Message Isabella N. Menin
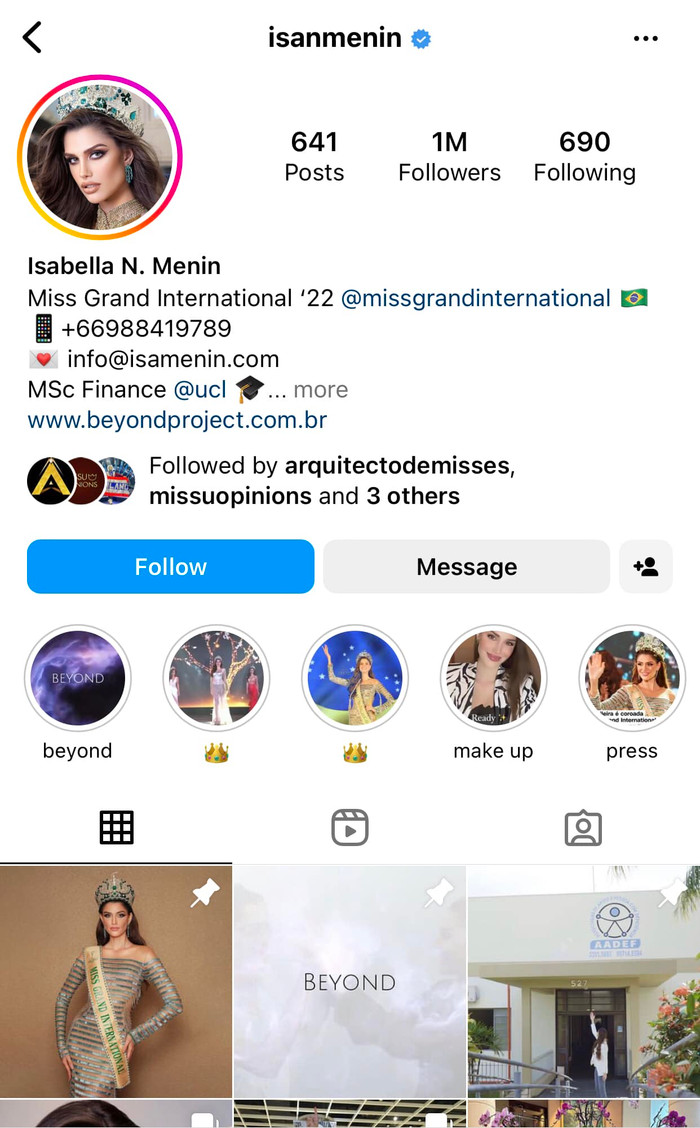 point(466,567)
